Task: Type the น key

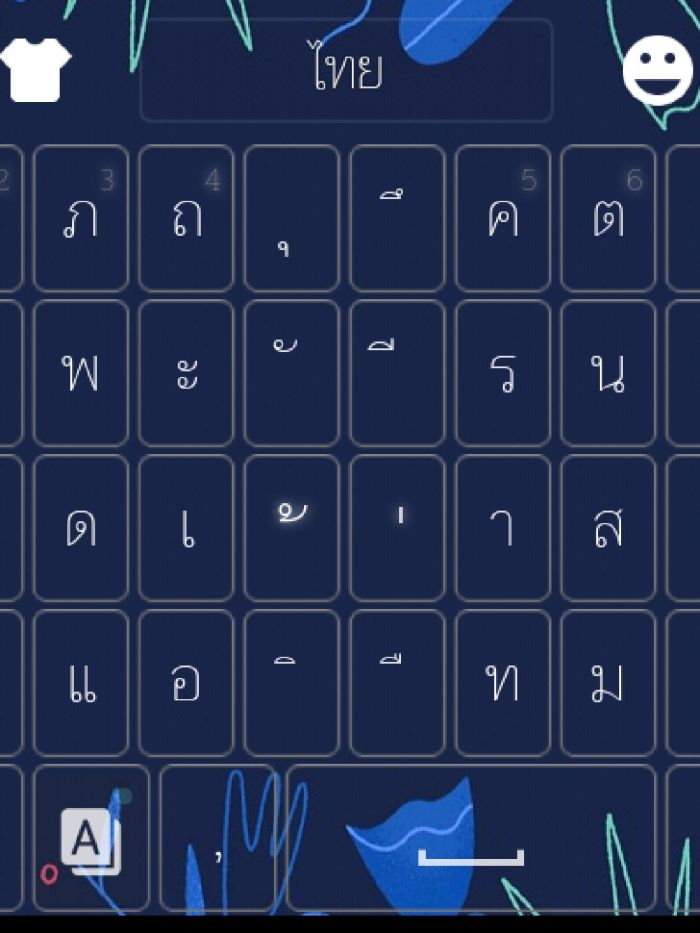Action: (x=608, y=373)
